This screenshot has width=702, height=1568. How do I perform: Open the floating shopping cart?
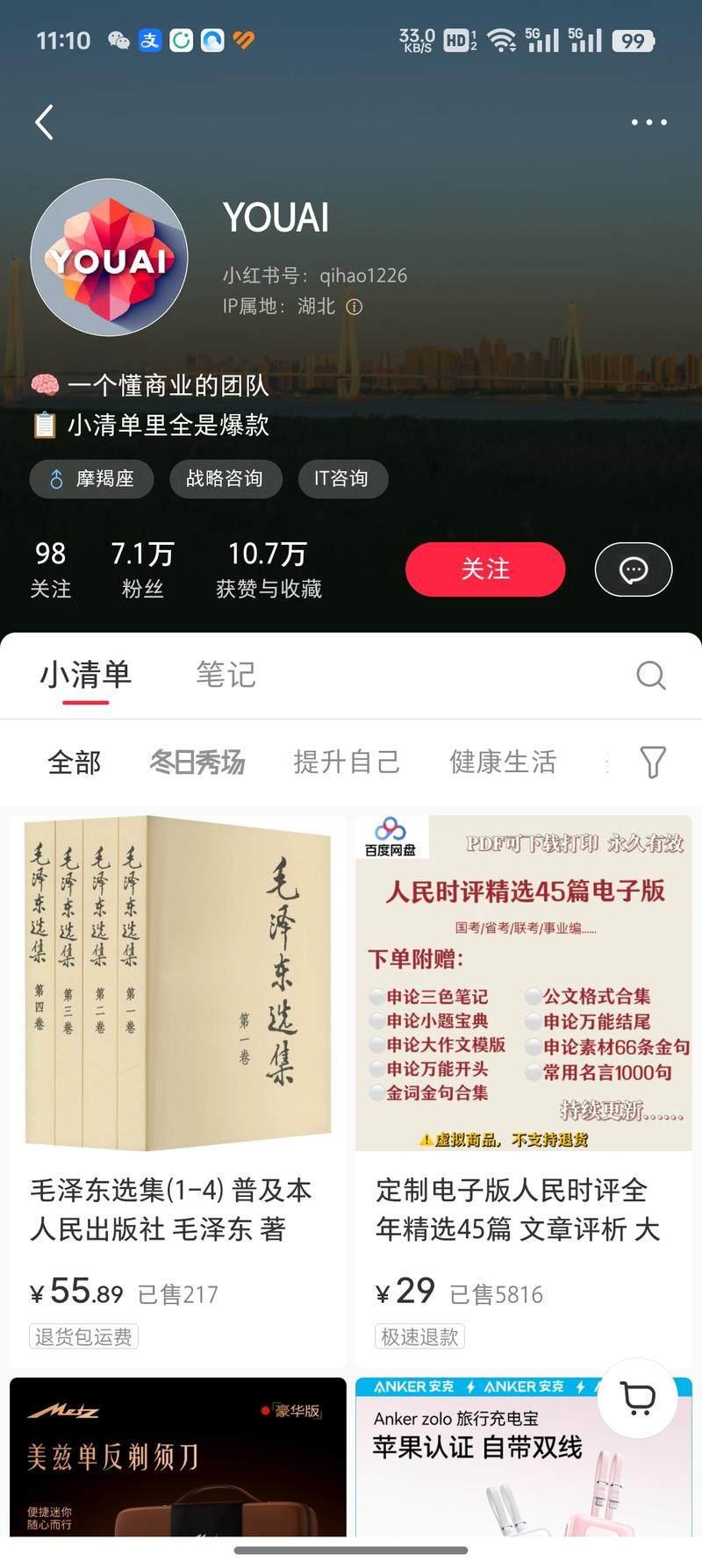pyautogui.click(x=638, y=1397)
